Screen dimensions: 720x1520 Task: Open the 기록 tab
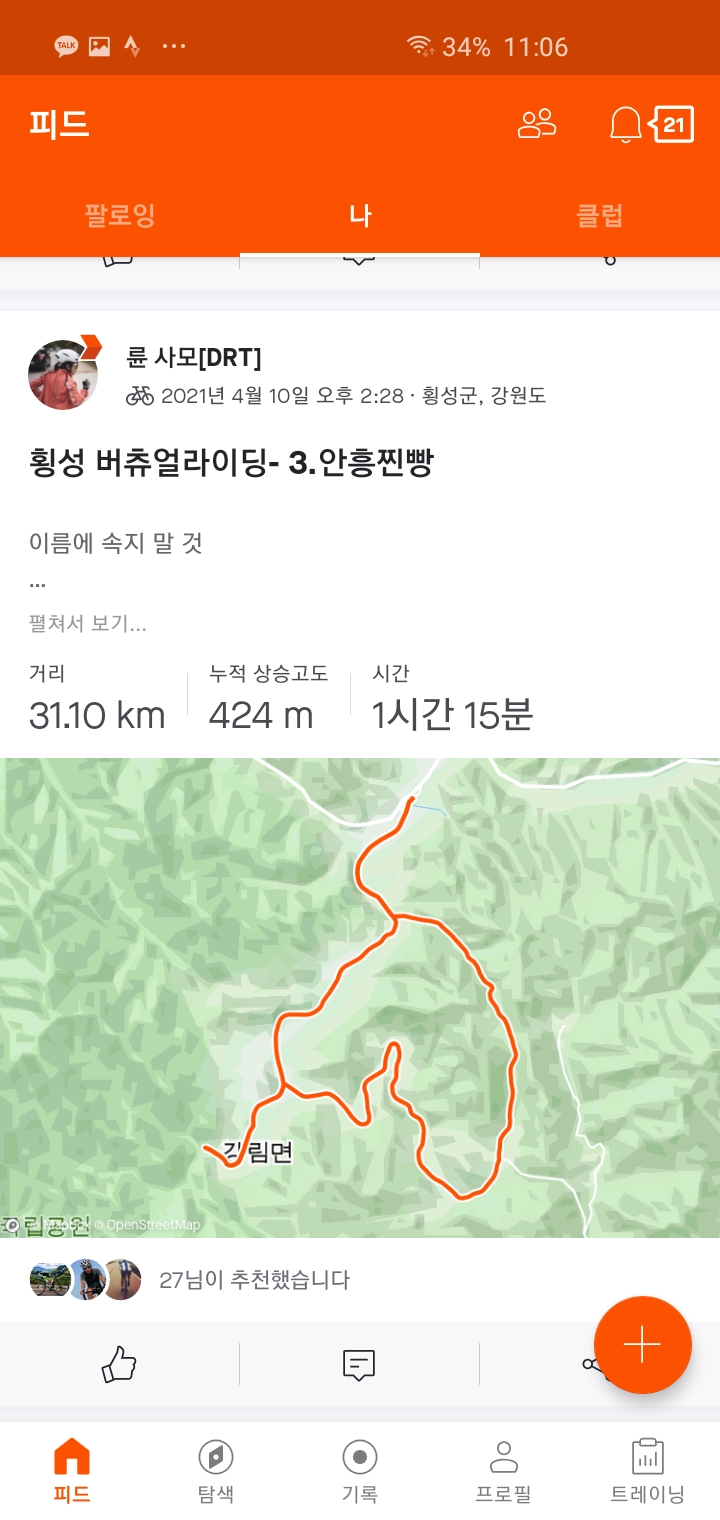coord(360,1470)
